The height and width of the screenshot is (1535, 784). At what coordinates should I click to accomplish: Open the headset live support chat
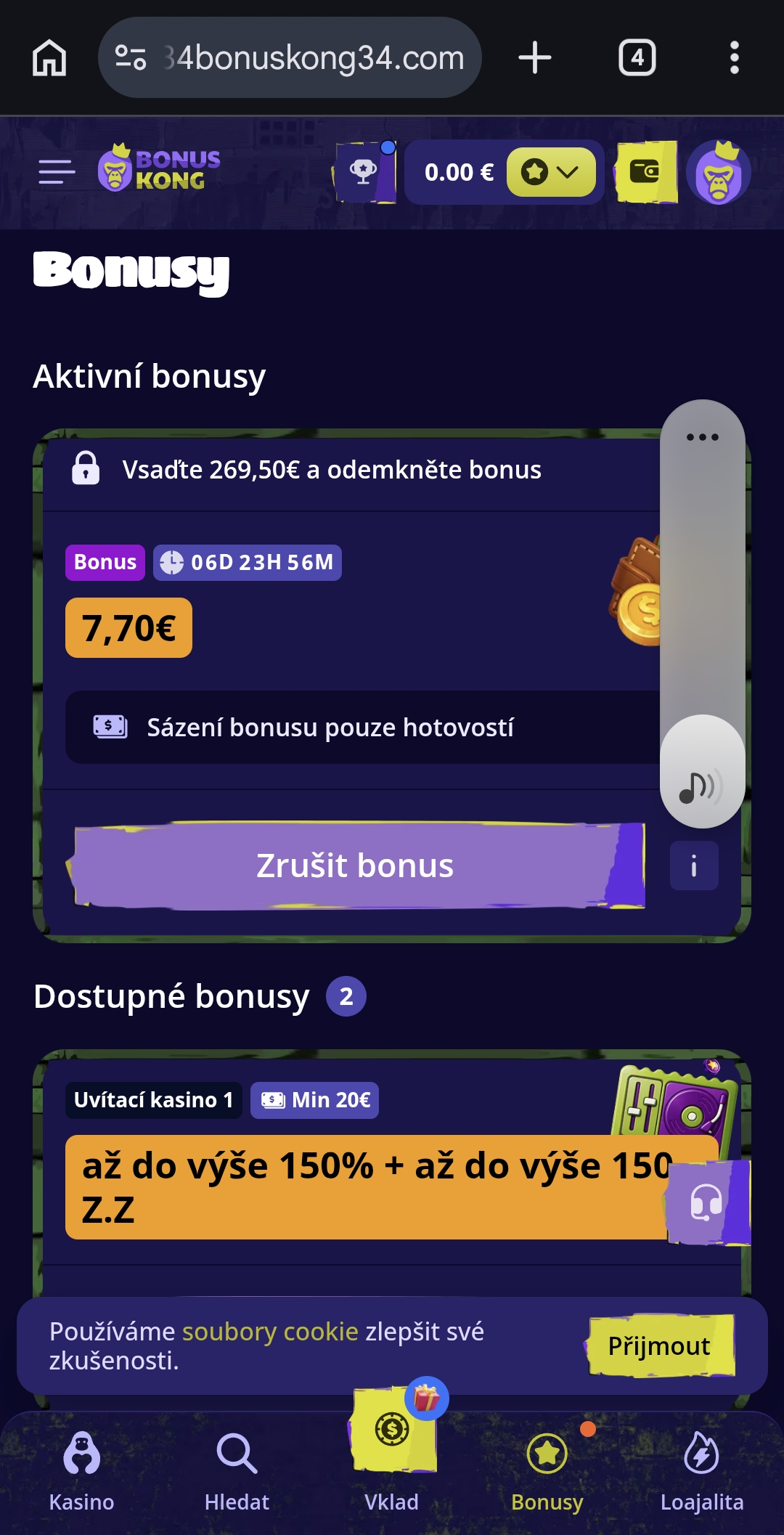coord(707,1202)
